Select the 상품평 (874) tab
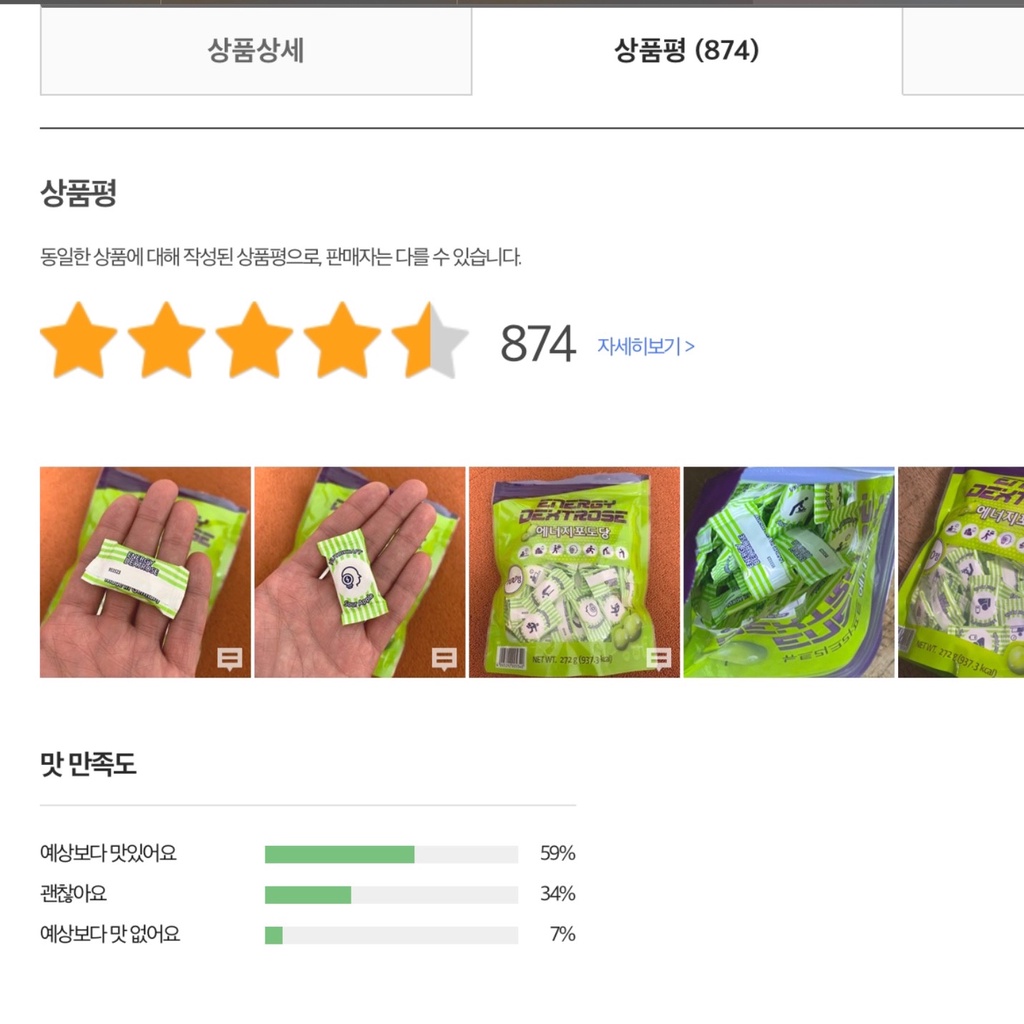 686,50
